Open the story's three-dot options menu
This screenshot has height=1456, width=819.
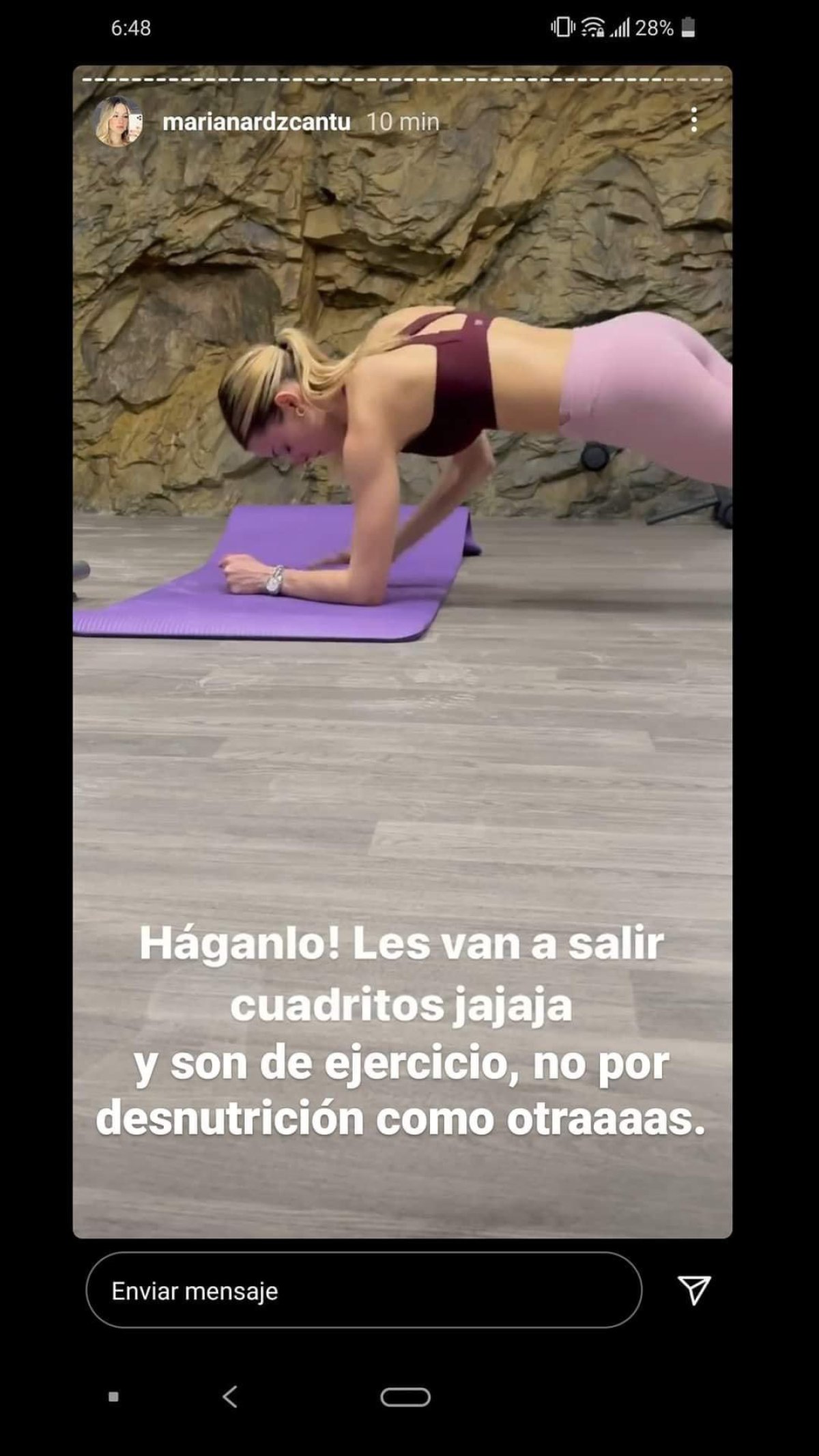point(693,120)
